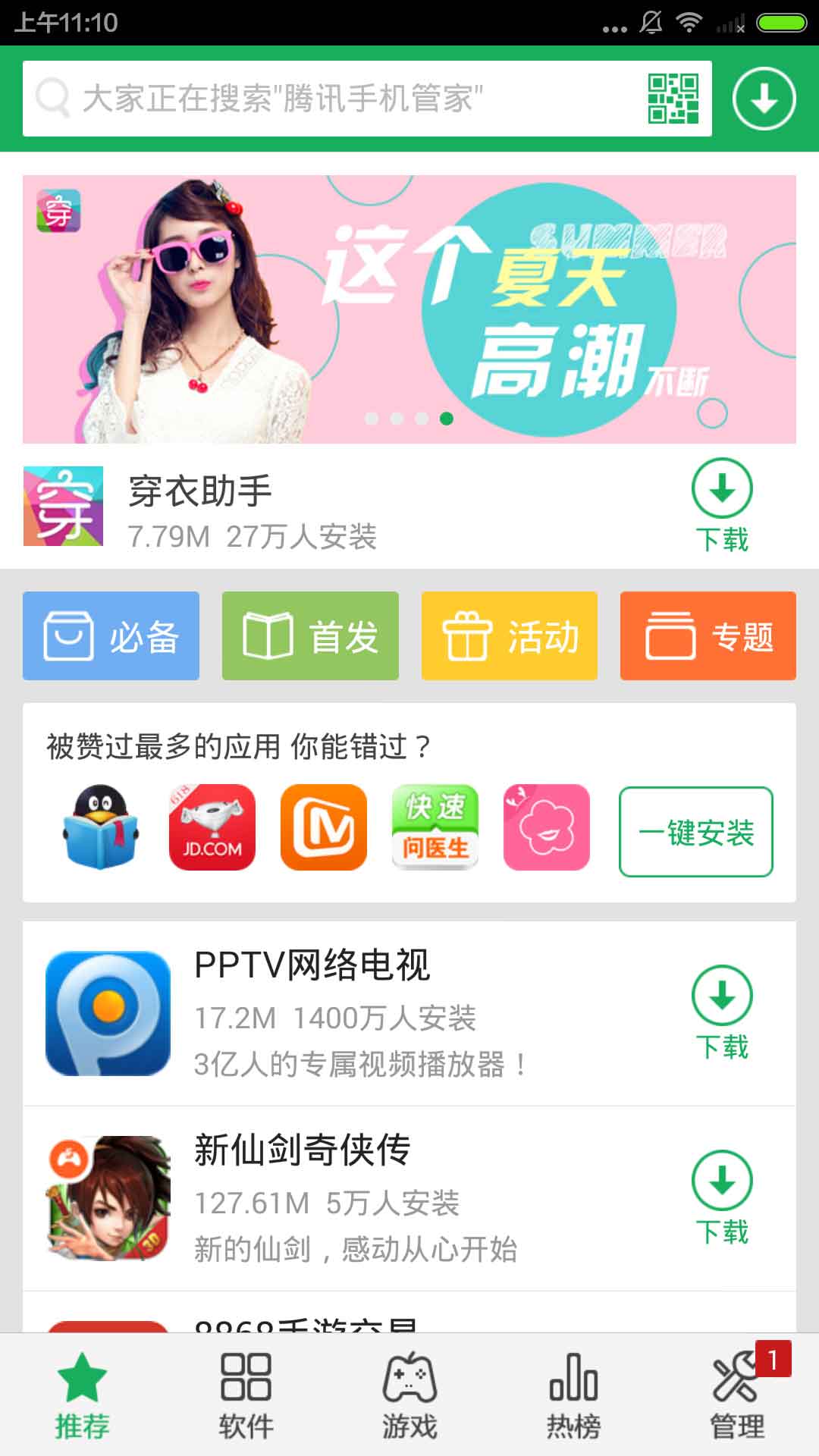Tap 一键安装 to install all apps
The width and height of the screenshot is (819, 1456).
696,832
